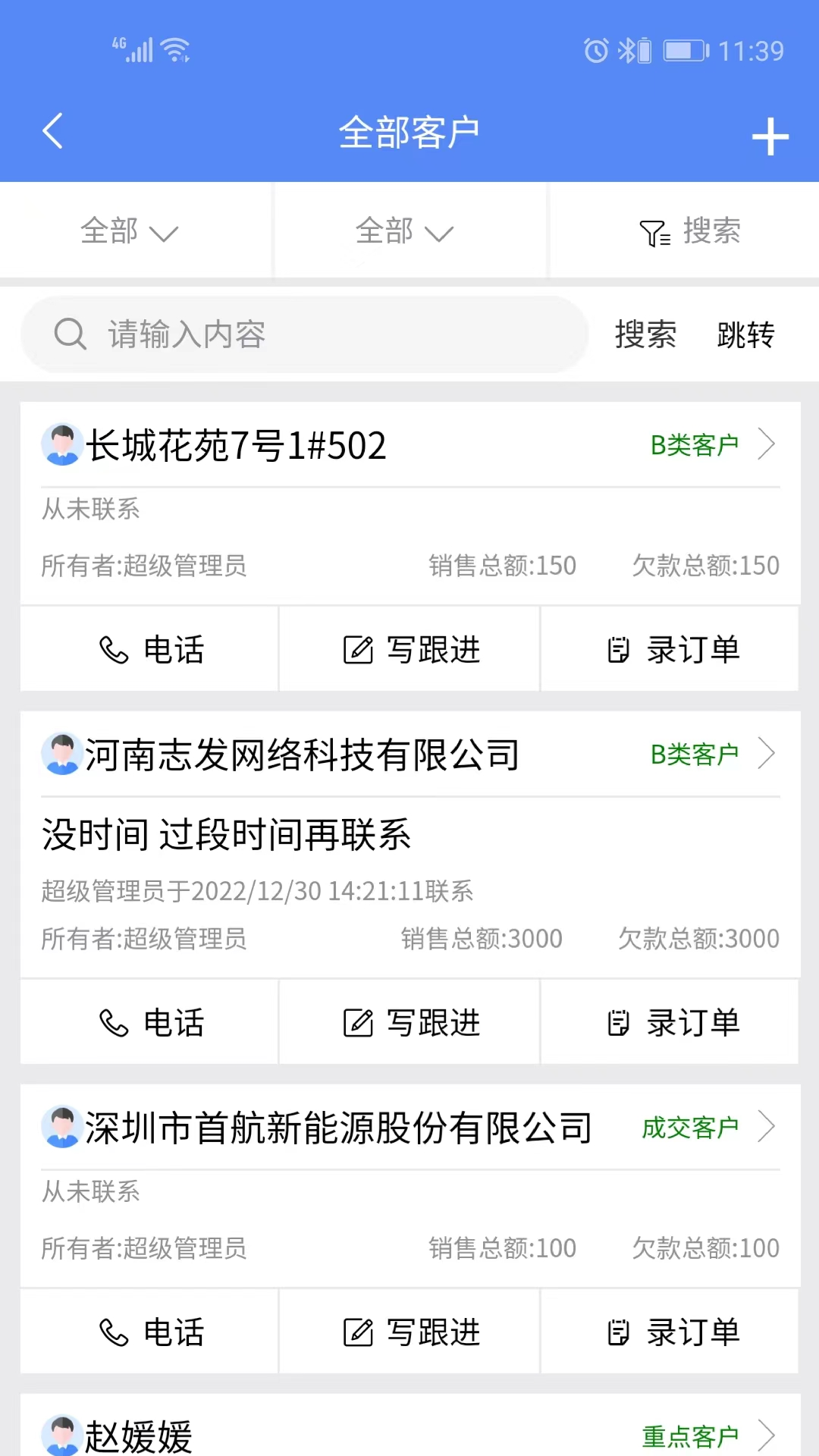This screenshot has height=1456, width=819.
Task: Tap the magnifier icon in the search box
Action: [x=70, y=334]
